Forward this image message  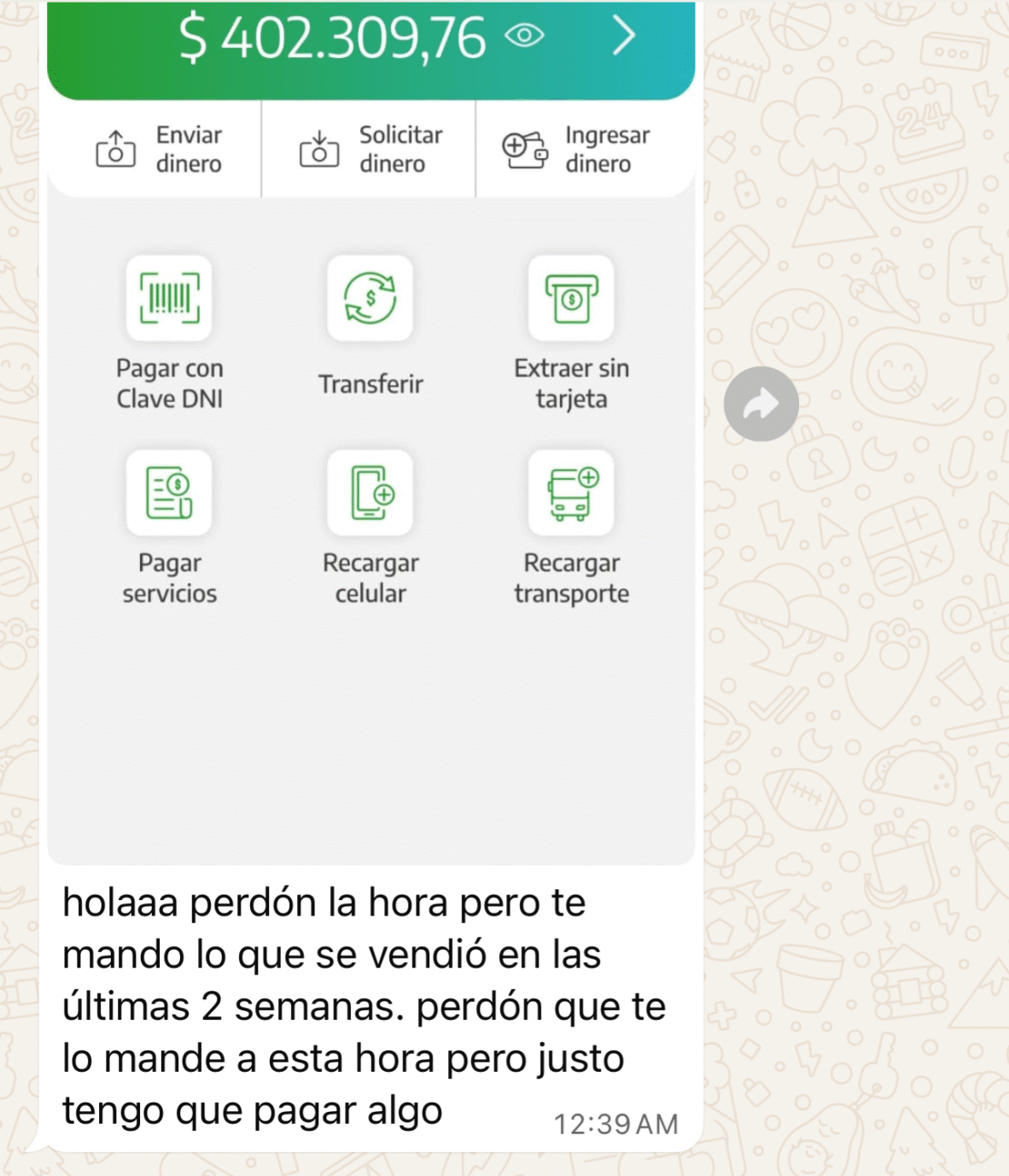tap(761, 404)
